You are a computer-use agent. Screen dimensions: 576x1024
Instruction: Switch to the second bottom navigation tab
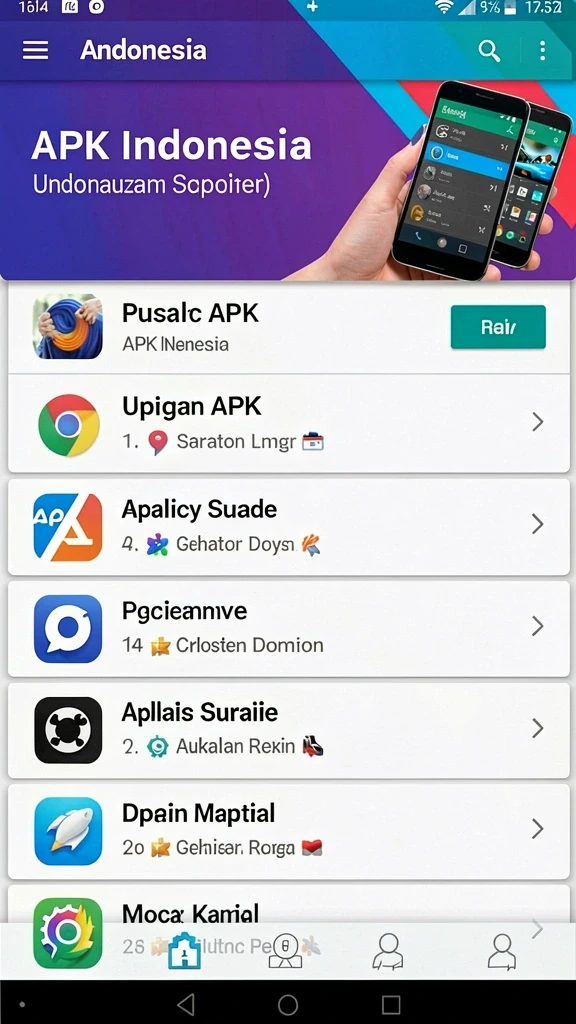click(x=285, y=951)
